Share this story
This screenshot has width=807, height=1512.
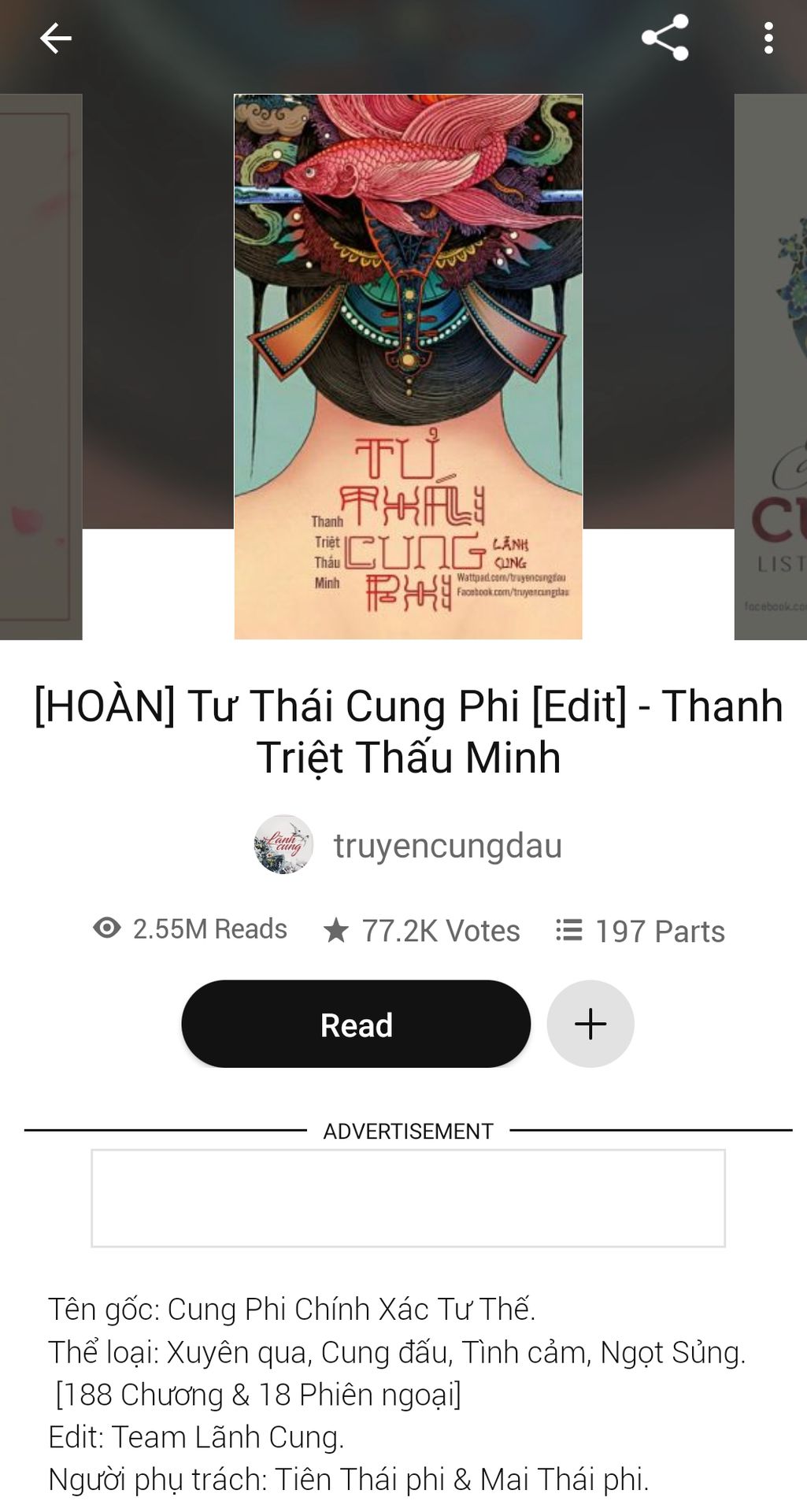point(665,38)
